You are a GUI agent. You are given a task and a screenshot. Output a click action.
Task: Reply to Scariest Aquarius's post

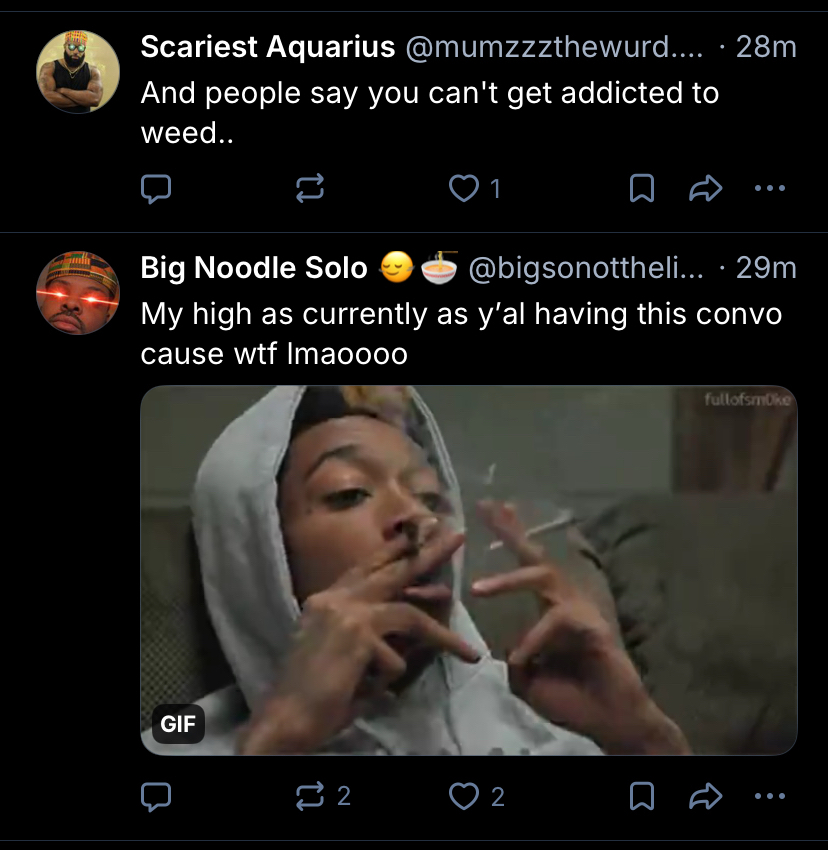click(x=157, y=189)
